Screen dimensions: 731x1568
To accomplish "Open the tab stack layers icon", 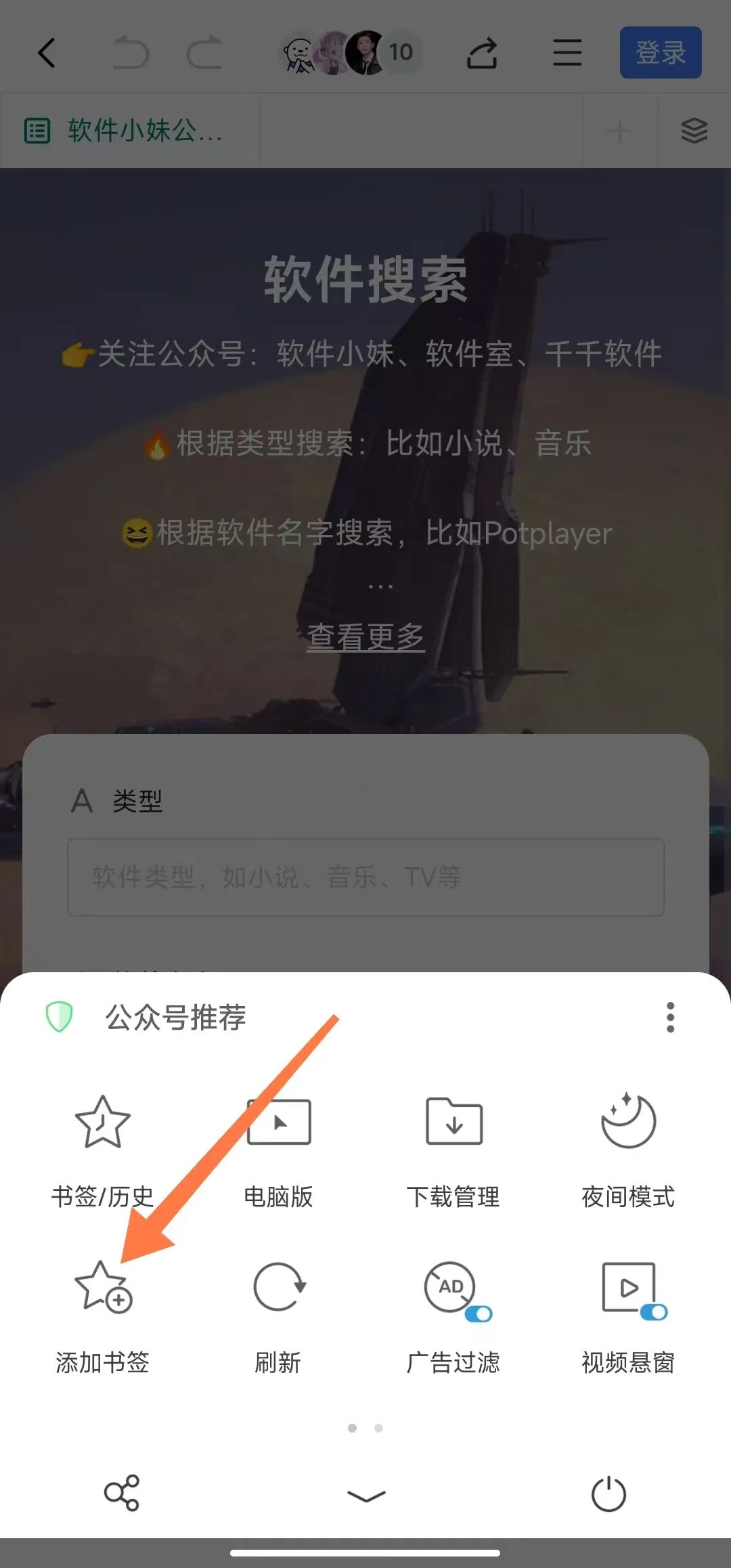I will tap(693, 131).
